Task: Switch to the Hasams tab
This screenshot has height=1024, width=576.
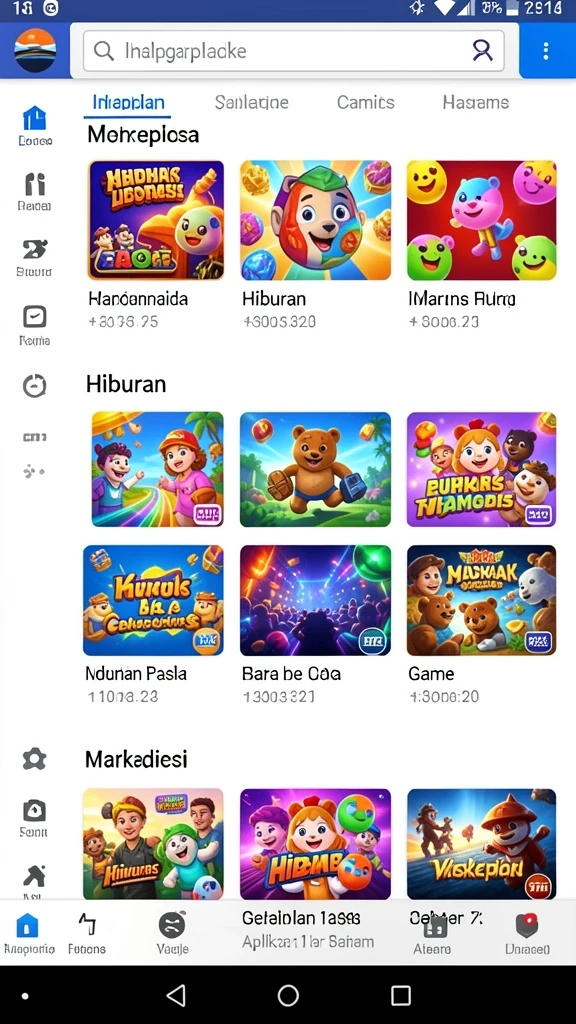Action: [475, 103]
